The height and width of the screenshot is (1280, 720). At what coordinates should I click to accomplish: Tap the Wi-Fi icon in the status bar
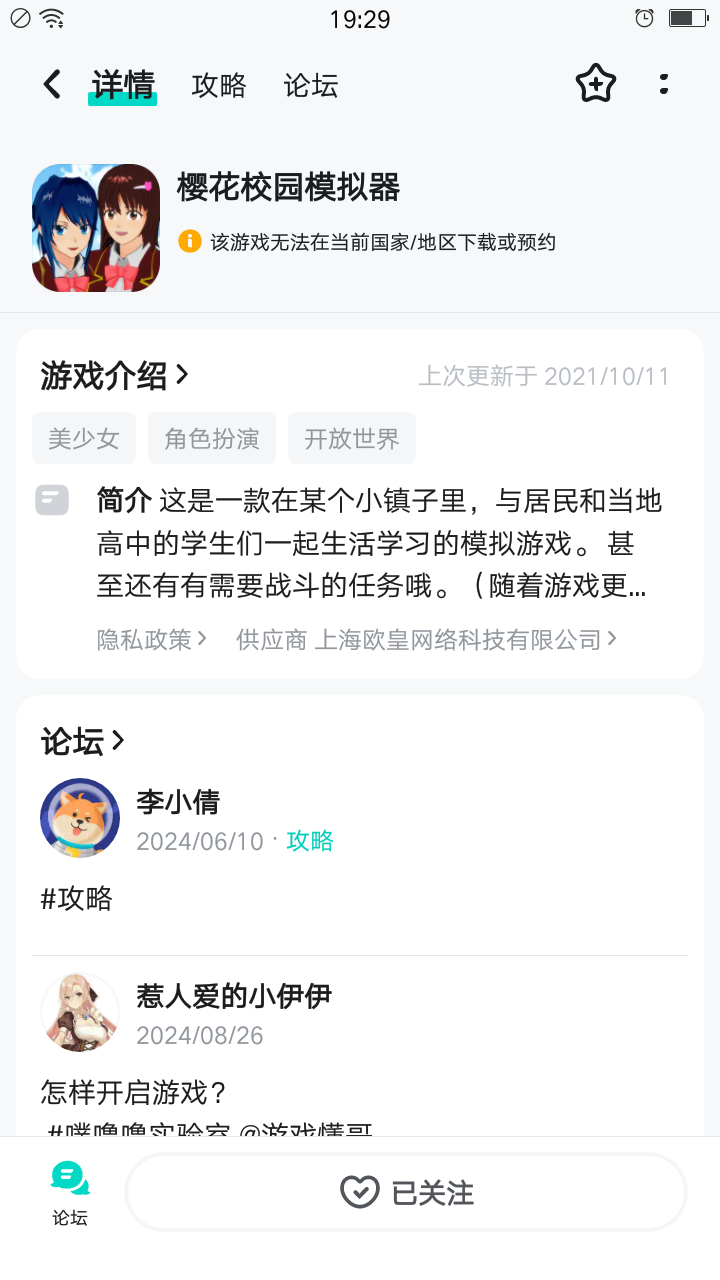tap(50, 16)
